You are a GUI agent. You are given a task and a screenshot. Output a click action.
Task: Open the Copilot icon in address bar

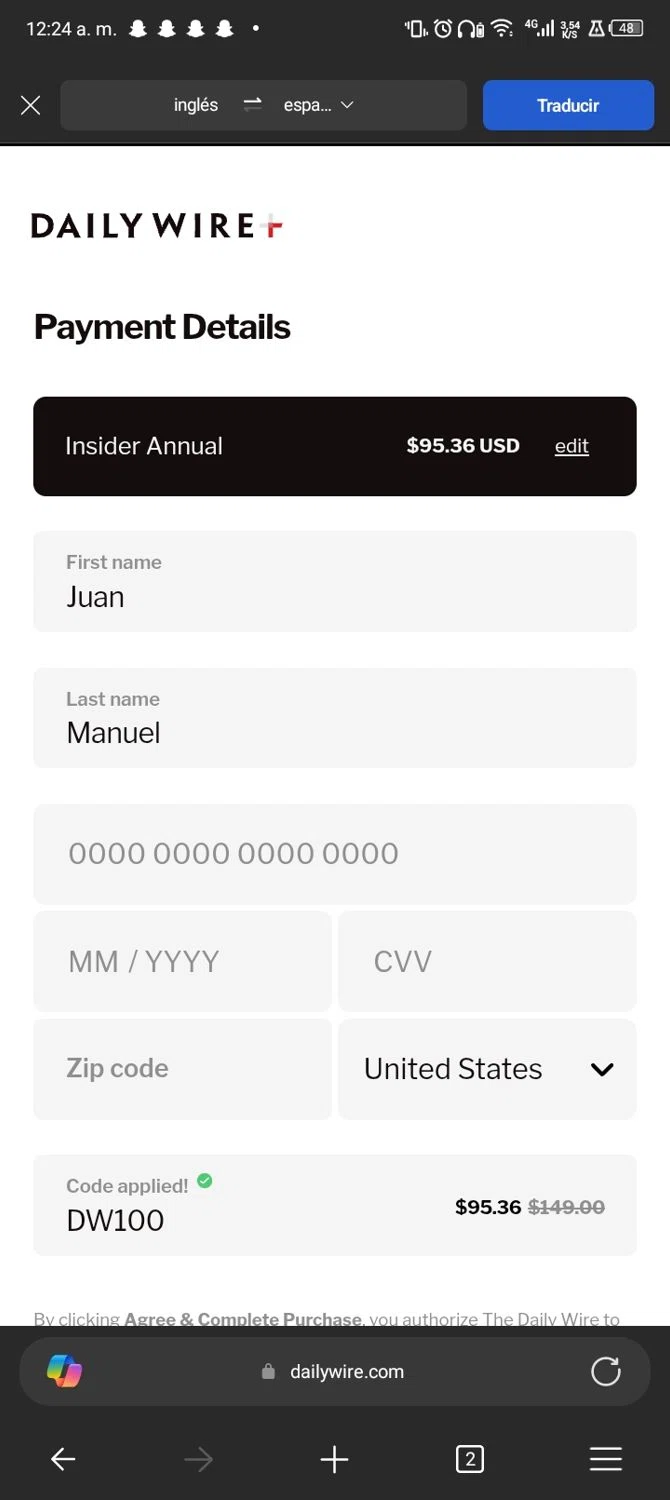tap(65, 1372)
